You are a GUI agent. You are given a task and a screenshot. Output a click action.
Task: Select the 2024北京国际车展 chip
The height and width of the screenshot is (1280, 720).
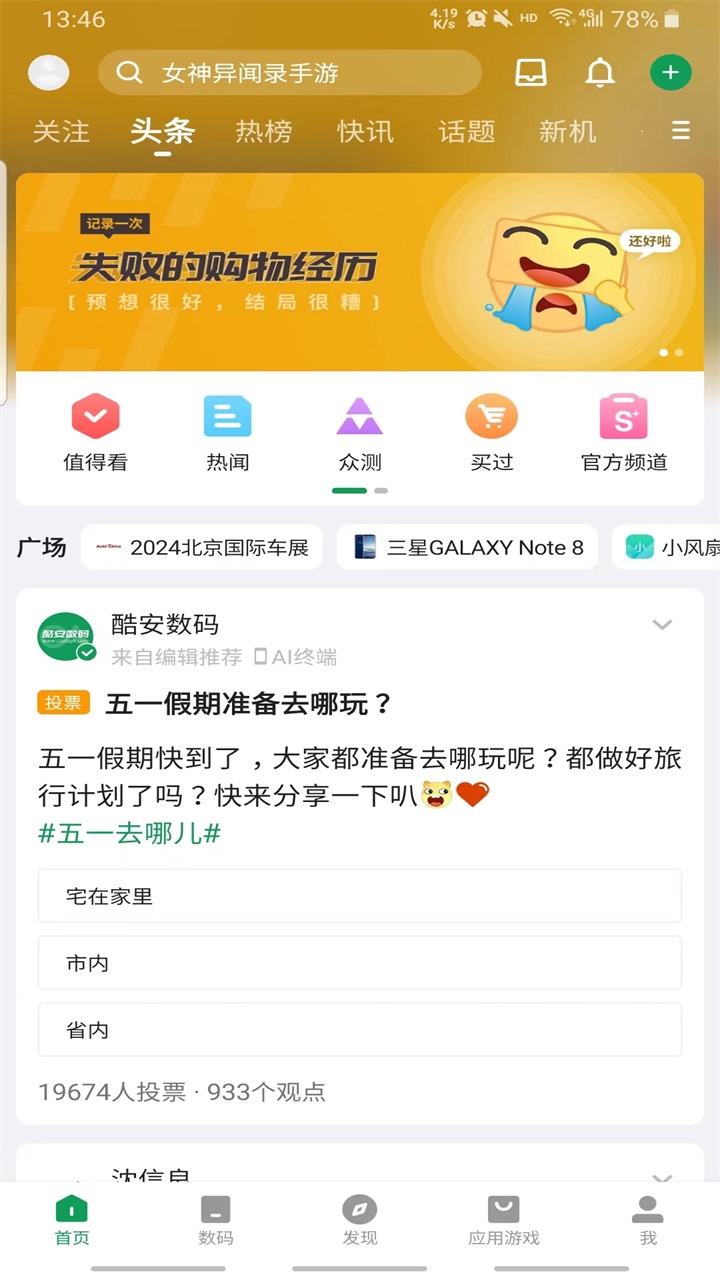(x=202, y=547)
